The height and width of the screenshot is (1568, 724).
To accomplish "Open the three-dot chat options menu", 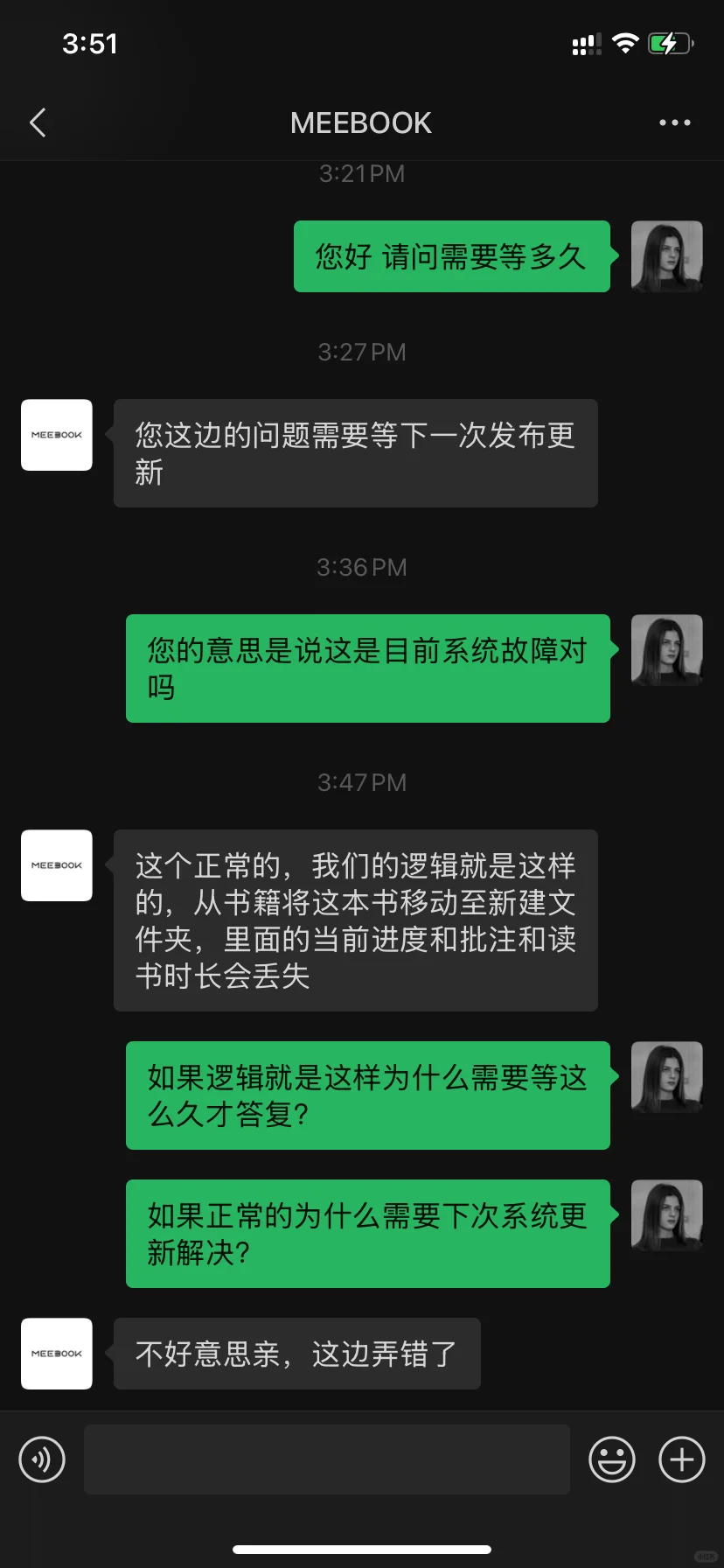I will [x=674, y=122].
